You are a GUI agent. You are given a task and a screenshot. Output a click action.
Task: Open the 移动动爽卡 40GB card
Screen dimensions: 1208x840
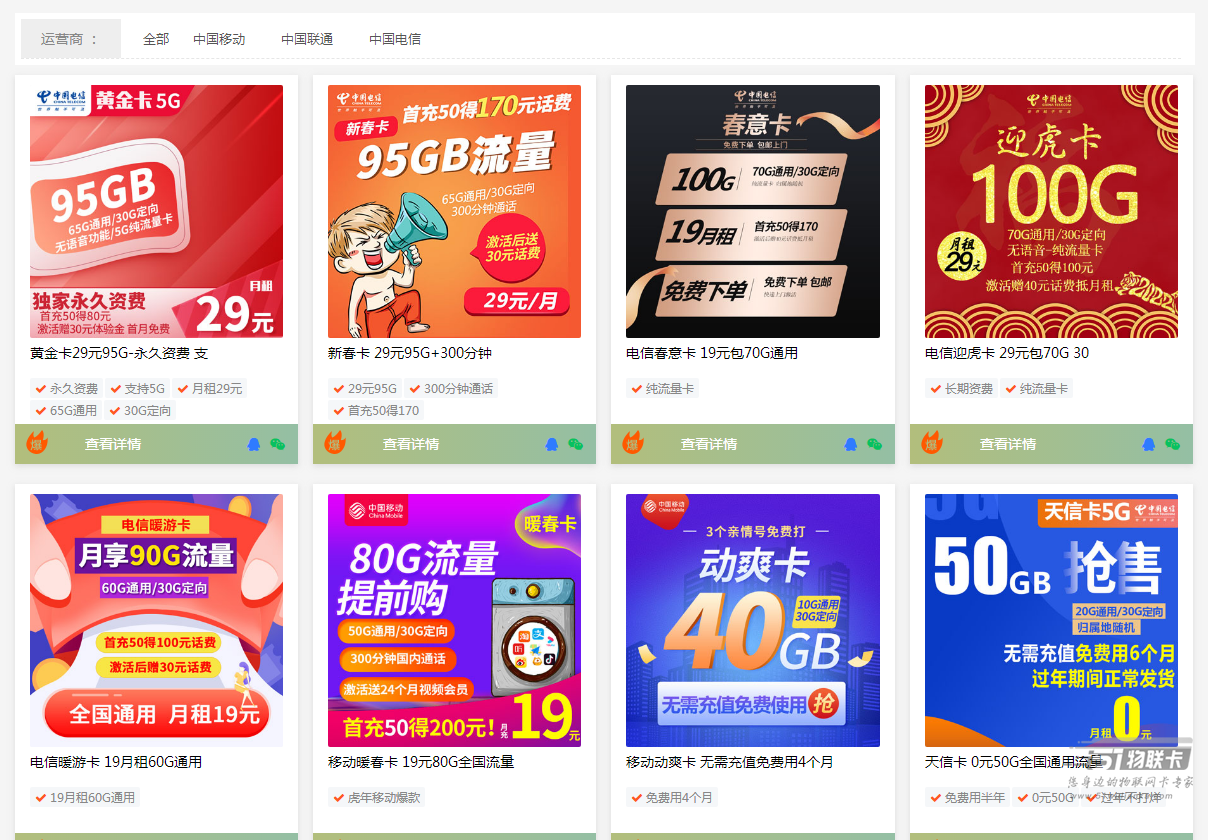pos(752,620)
